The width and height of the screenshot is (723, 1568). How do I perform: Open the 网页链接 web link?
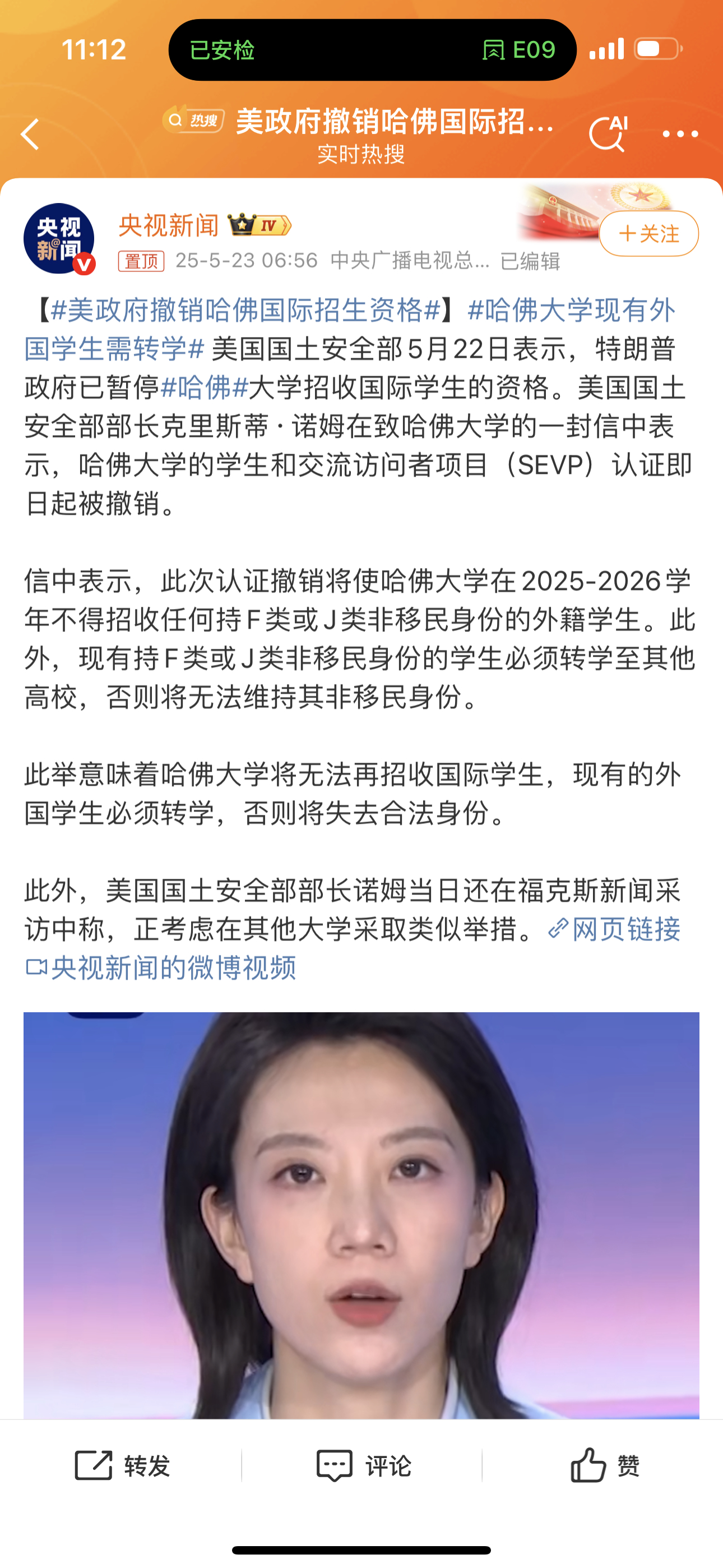pos(614,929)
